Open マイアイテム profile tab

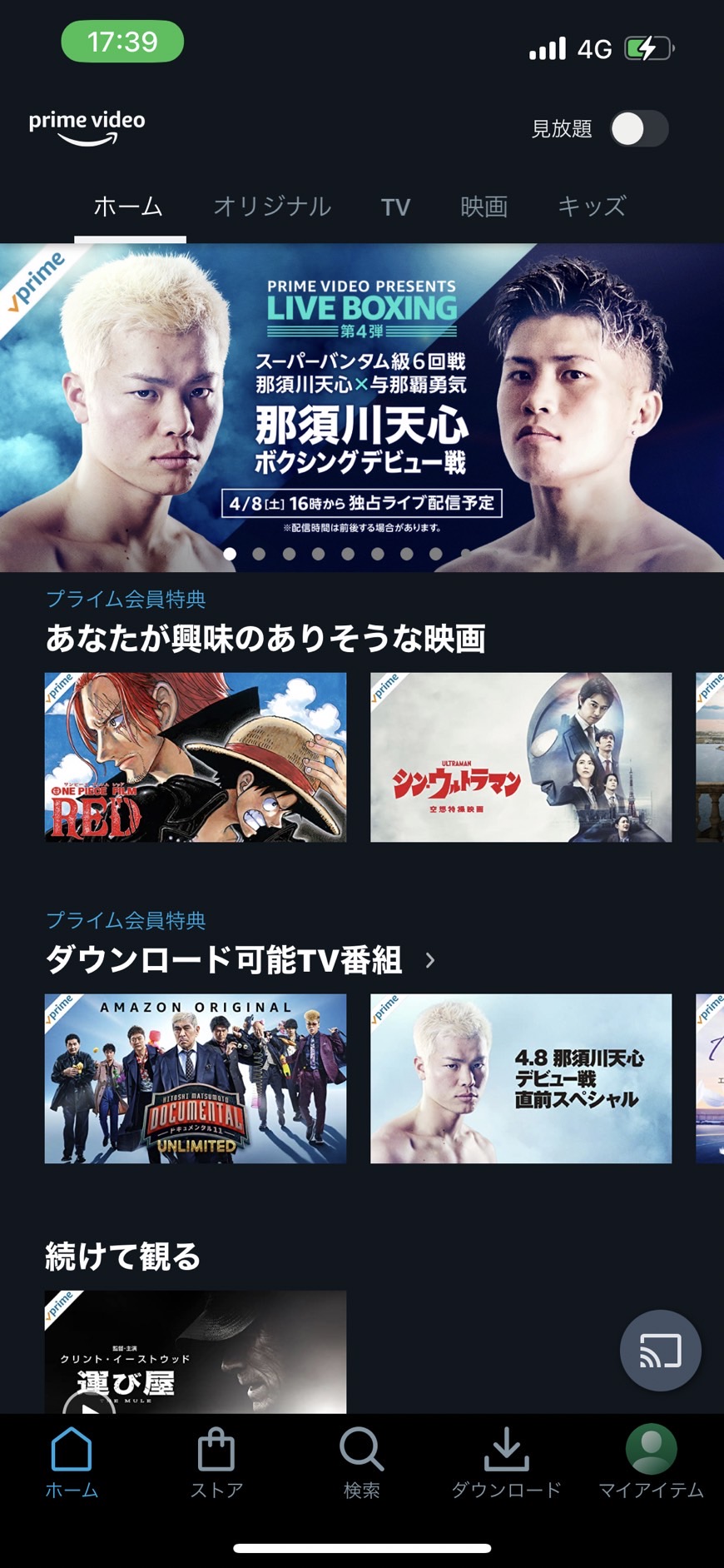[x=651, y=1463]
